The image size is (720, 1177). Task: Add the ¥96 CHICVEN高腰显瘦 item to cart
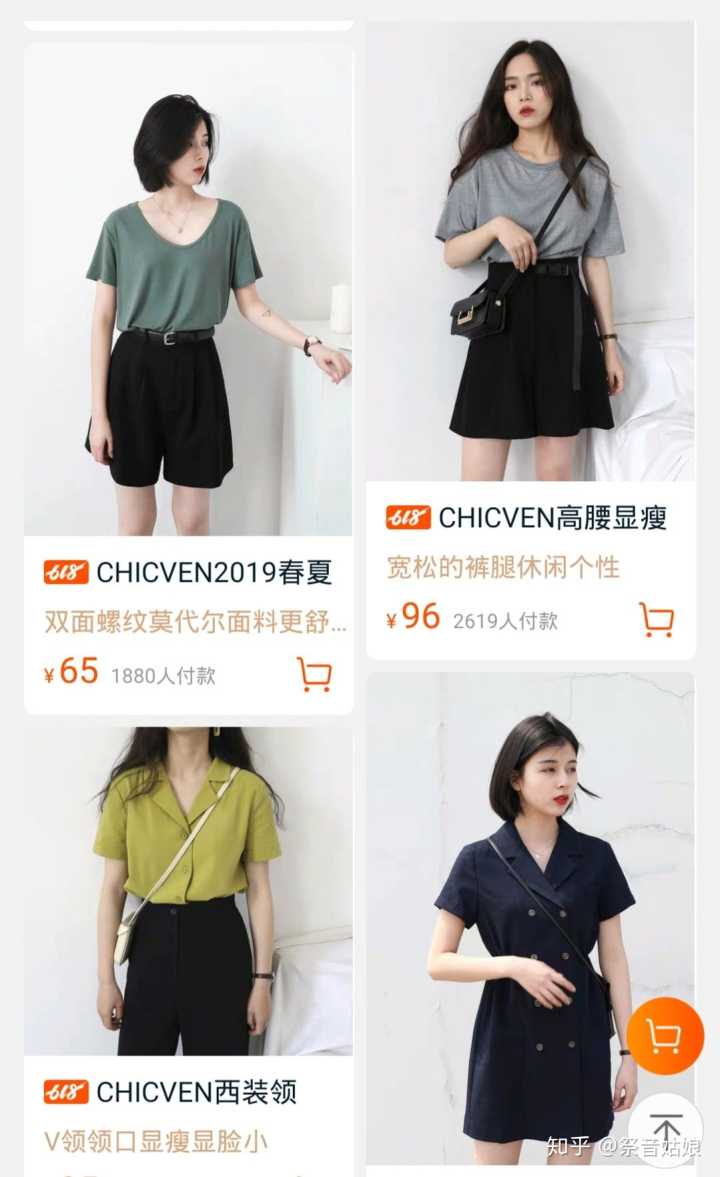(656, 620)
